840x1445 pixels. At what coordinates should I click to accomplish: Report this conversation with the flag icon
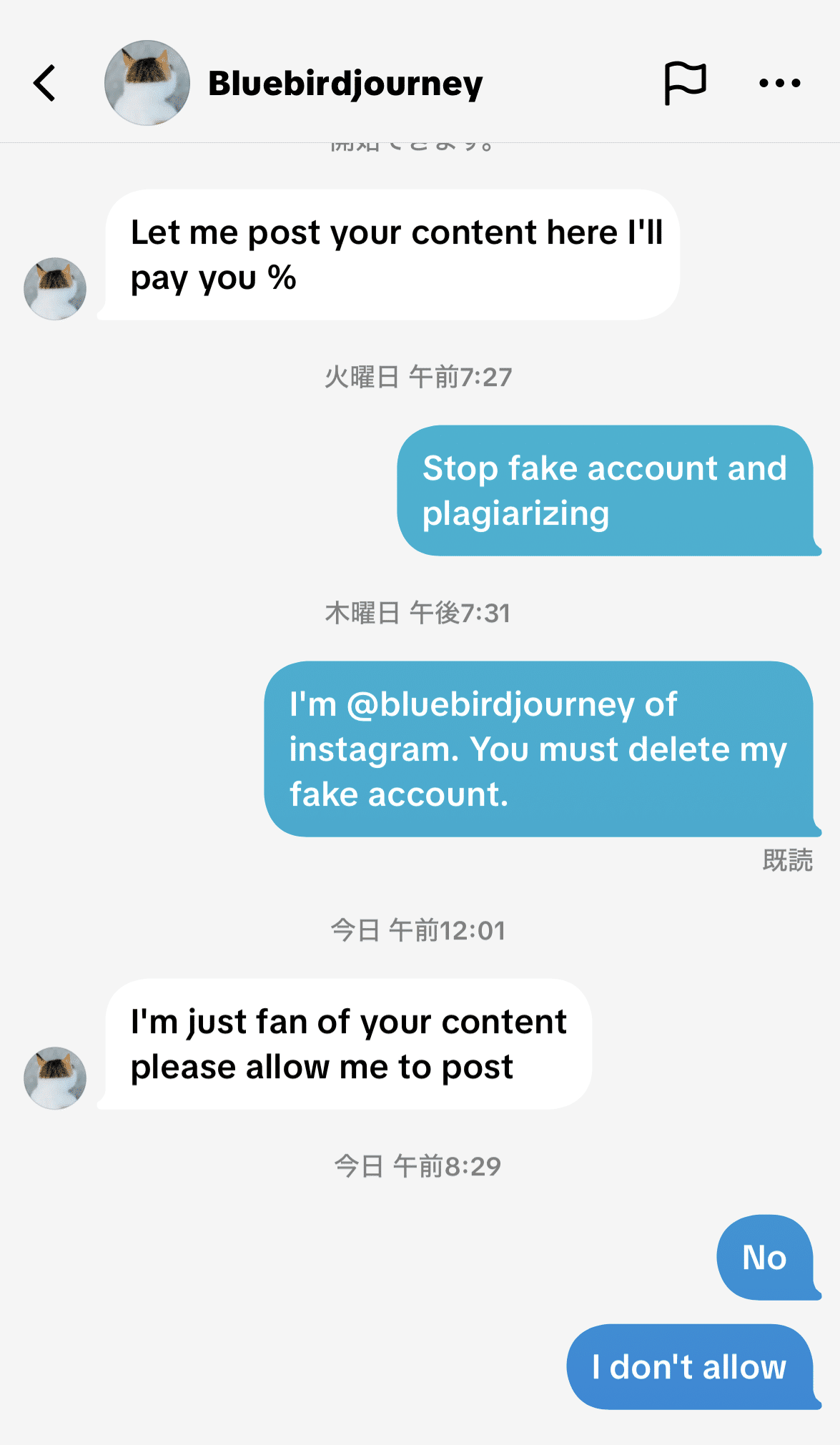click(x=685, y=83)
